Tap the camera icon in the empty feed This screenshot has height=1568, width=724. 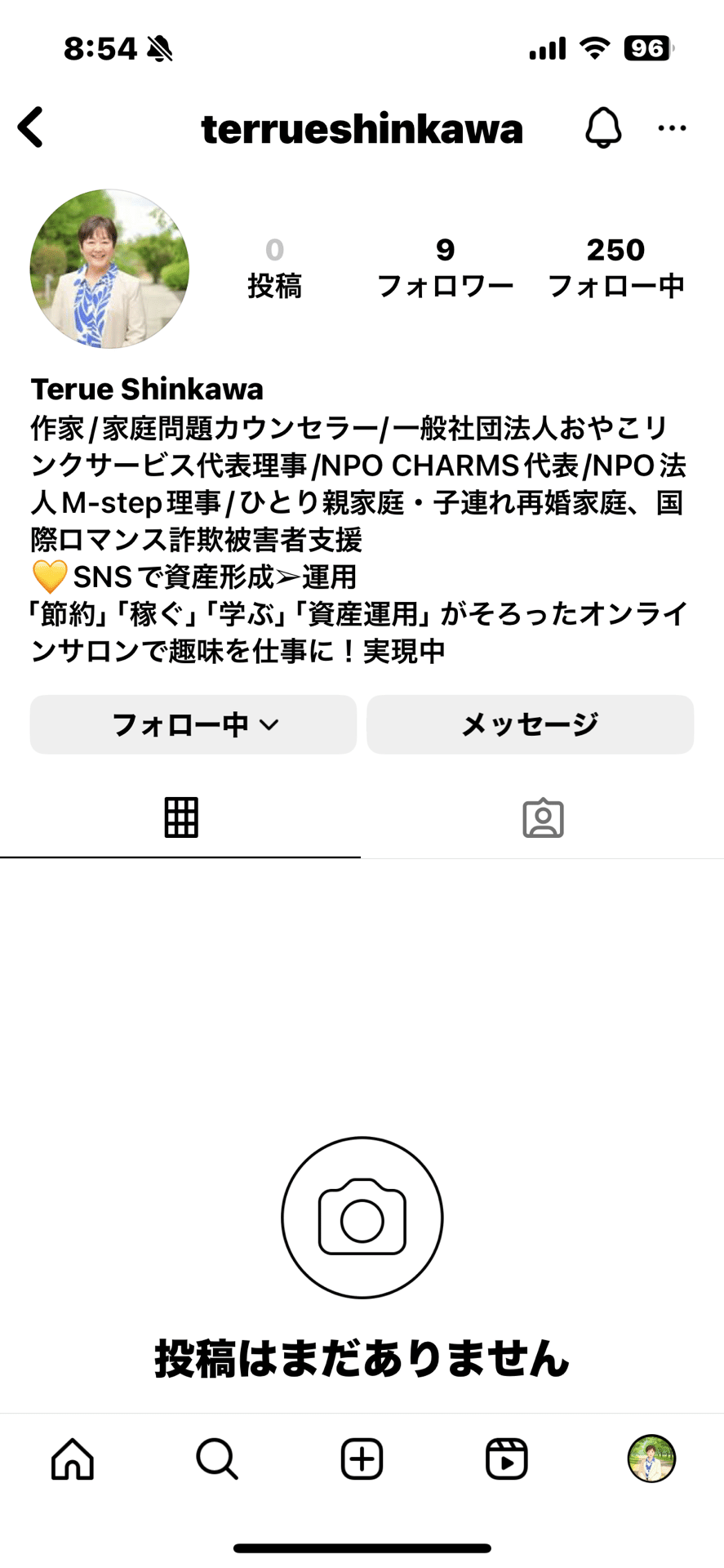(362, 1217)
